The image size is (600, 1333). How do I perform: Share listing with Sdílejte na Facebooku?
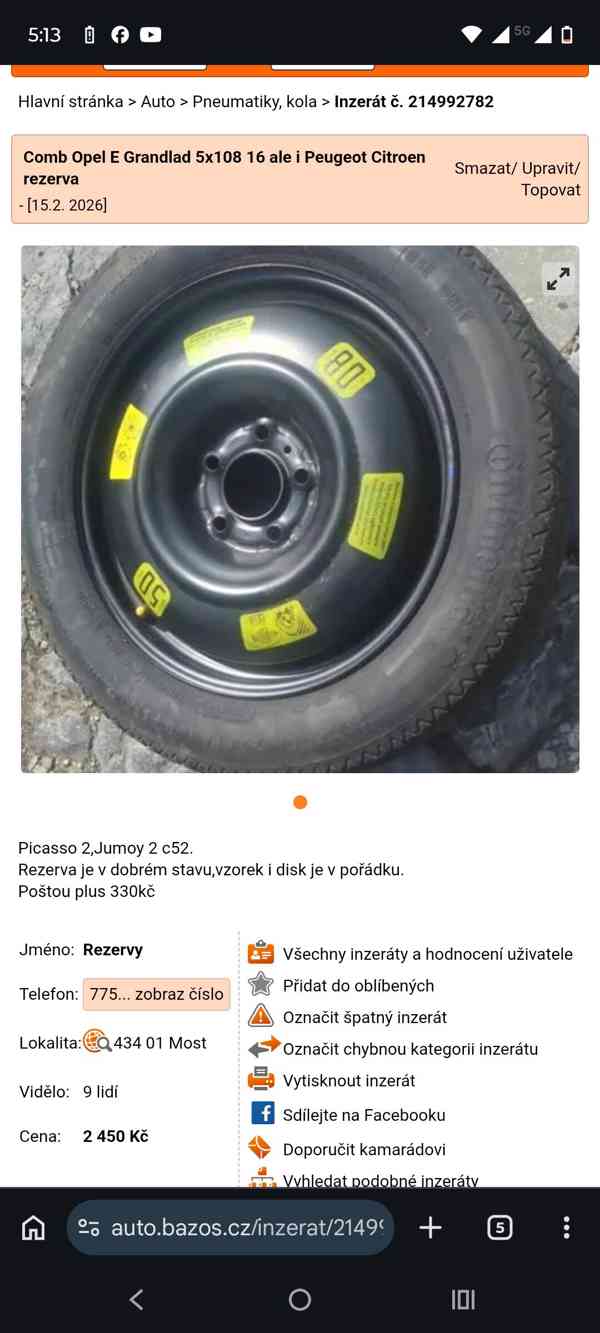pos(363,1115)
